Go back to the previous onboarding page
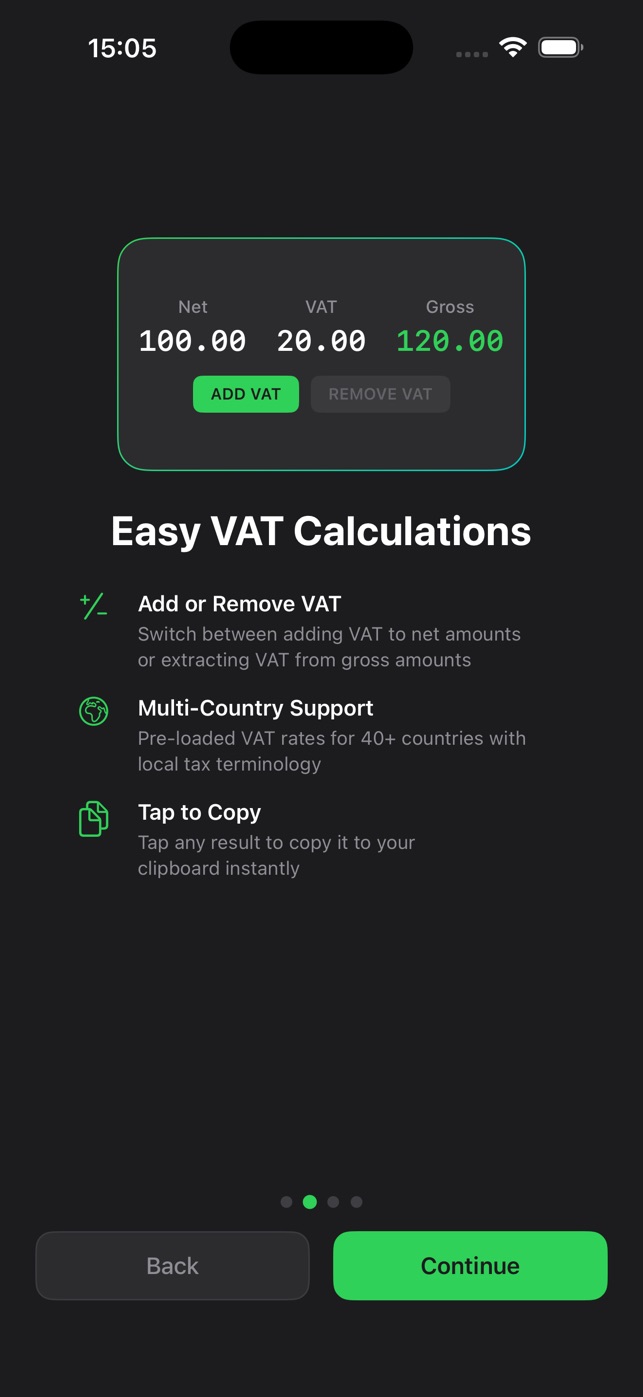 coord(172,1265)
